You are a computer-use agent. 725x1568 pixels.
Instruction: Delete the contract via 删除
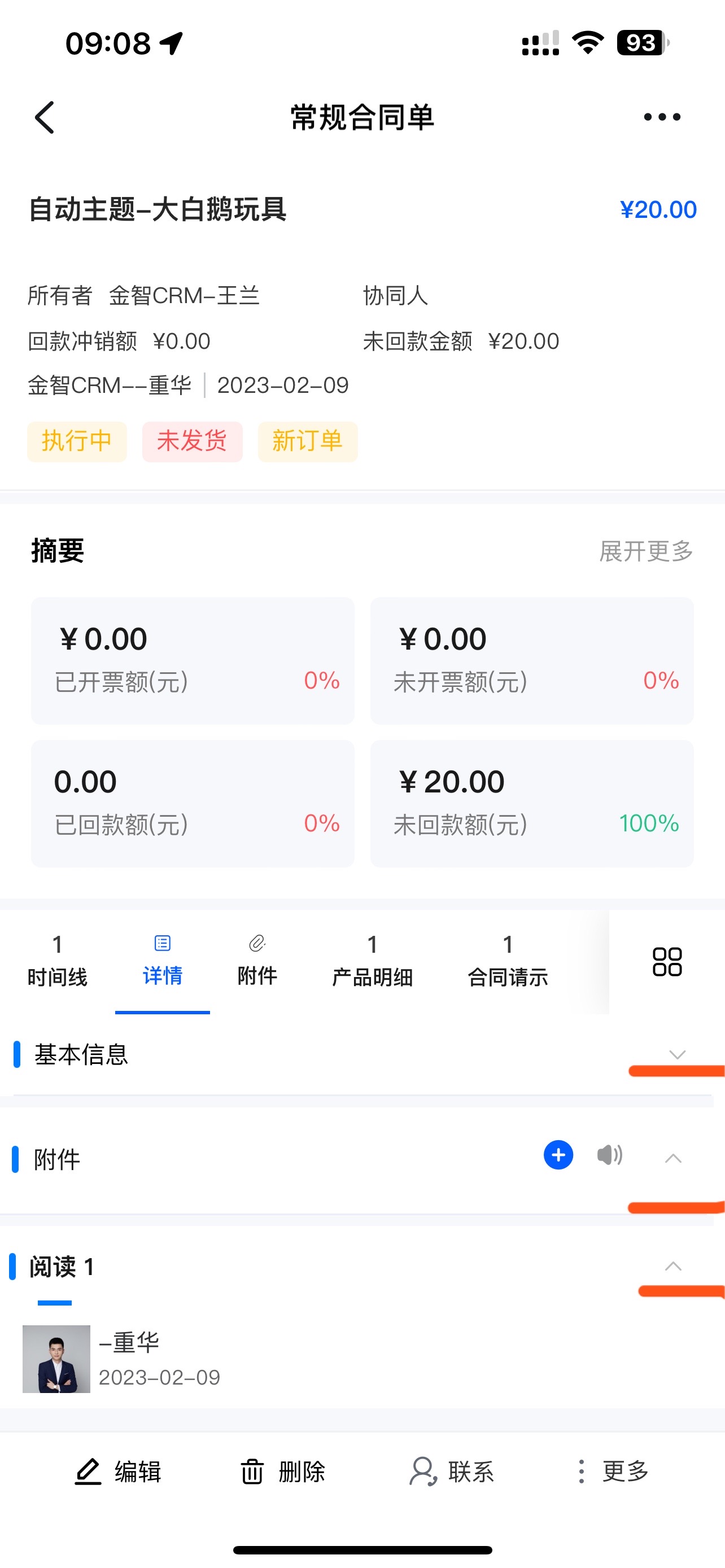click(x=282, y=1472)
